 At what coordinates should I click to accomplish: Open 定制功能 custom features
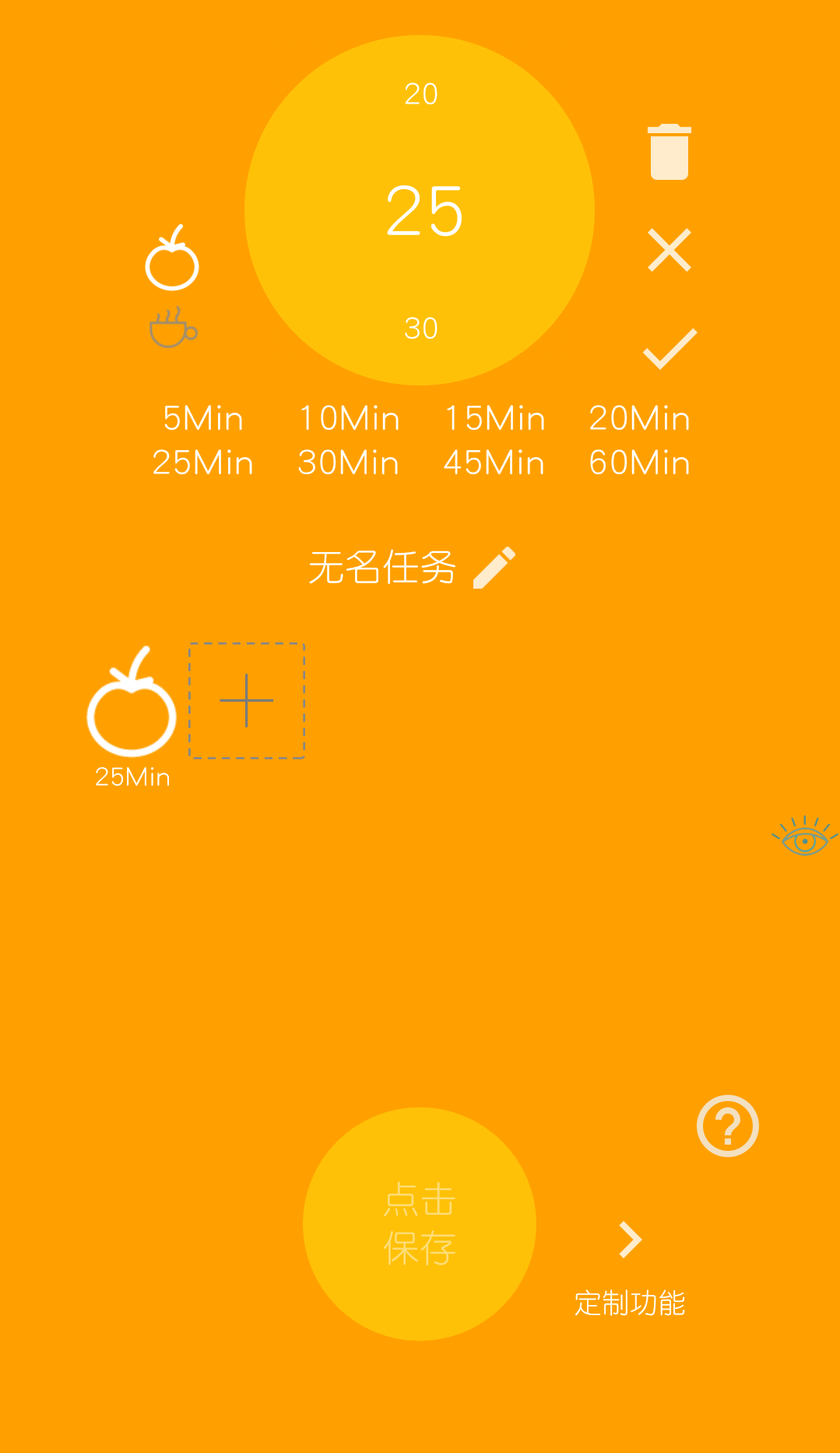(x=630, y=1269)
